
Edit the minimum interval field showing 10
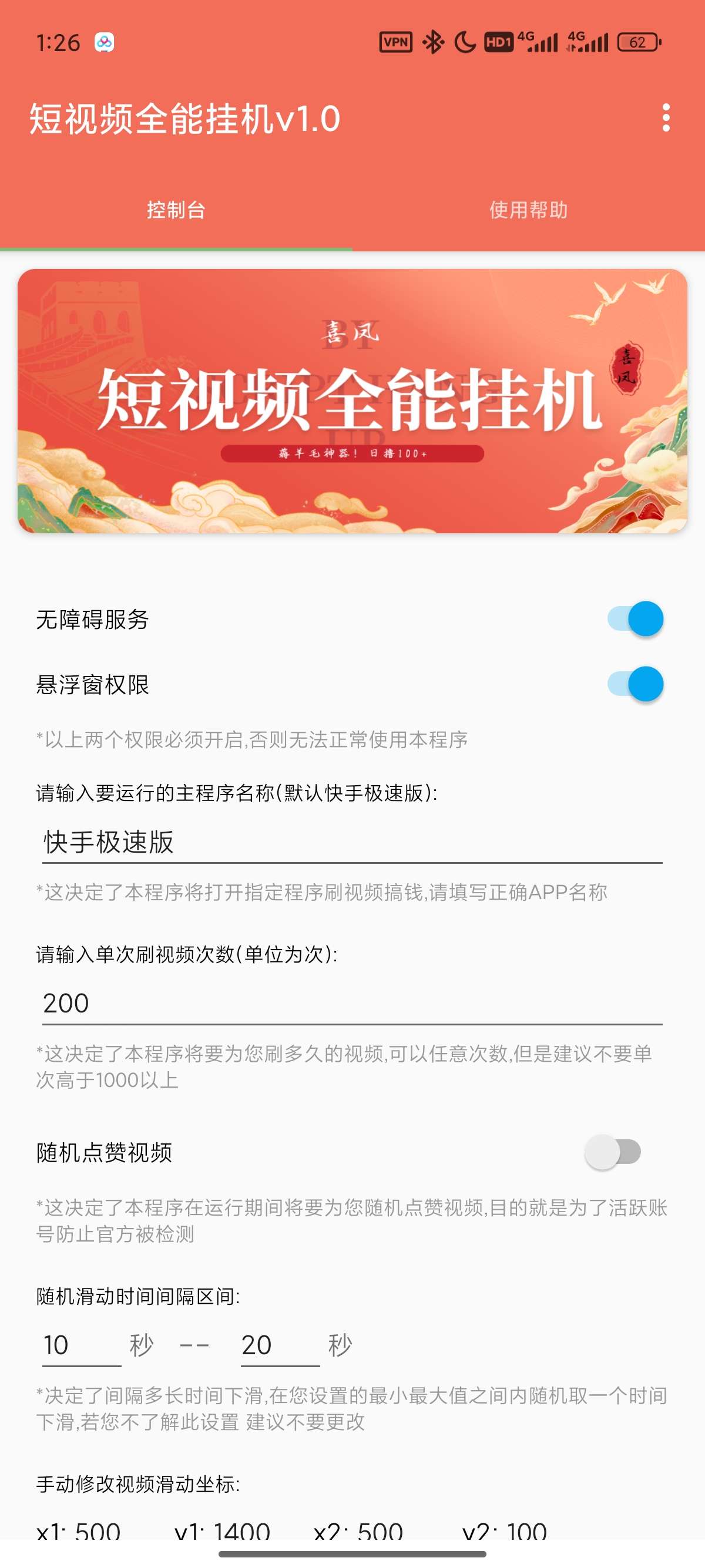pos(81,1345)
